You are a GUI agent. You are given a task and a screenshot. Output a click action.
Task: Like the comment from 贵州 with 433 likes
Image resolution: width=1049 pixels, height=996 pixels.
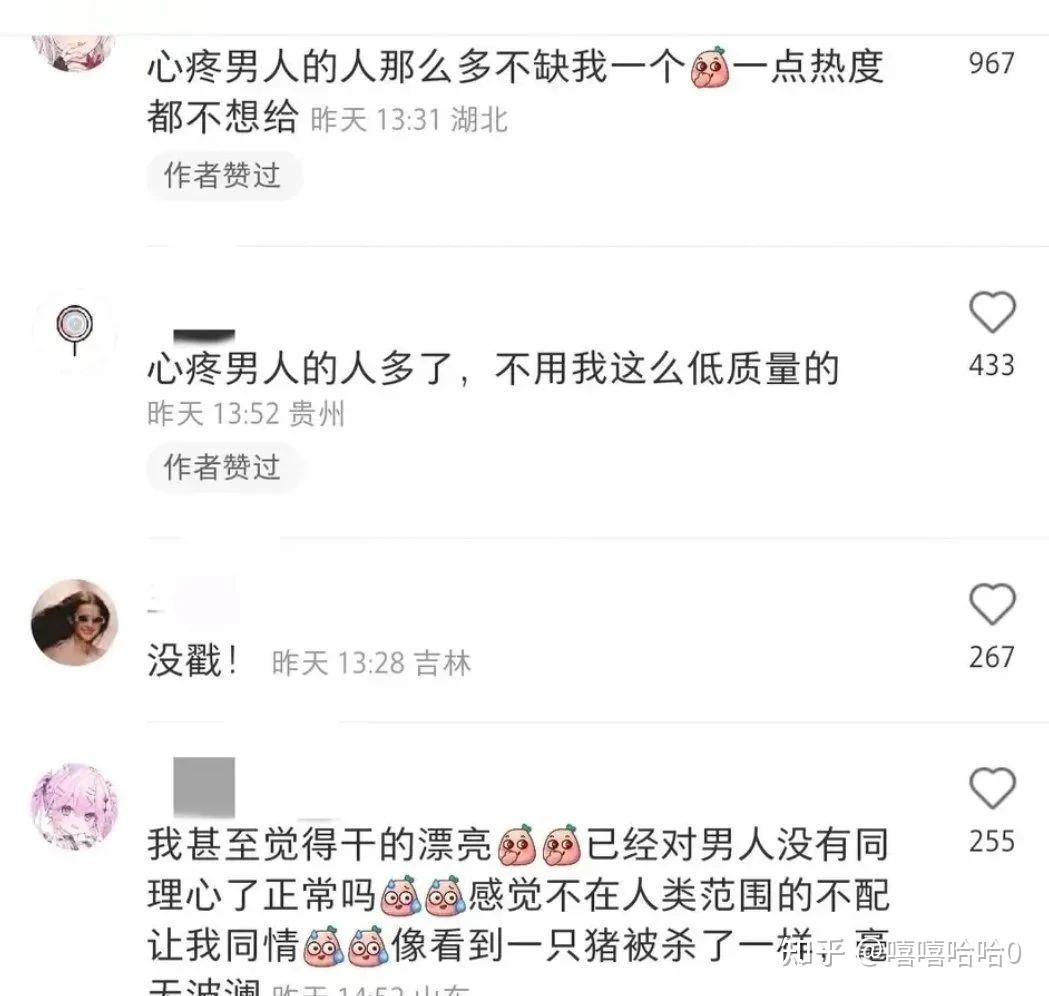pyautogui.click(x=991, y=314)
